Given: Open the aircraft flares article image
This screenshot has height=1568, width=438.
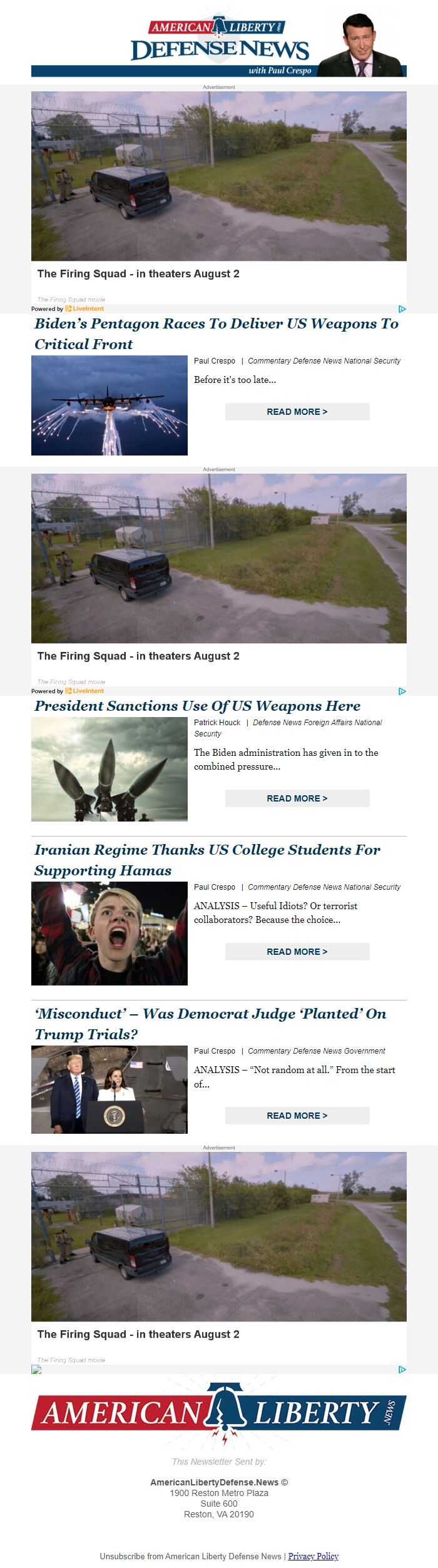Looking at the screenshot, I should point(109,405).
